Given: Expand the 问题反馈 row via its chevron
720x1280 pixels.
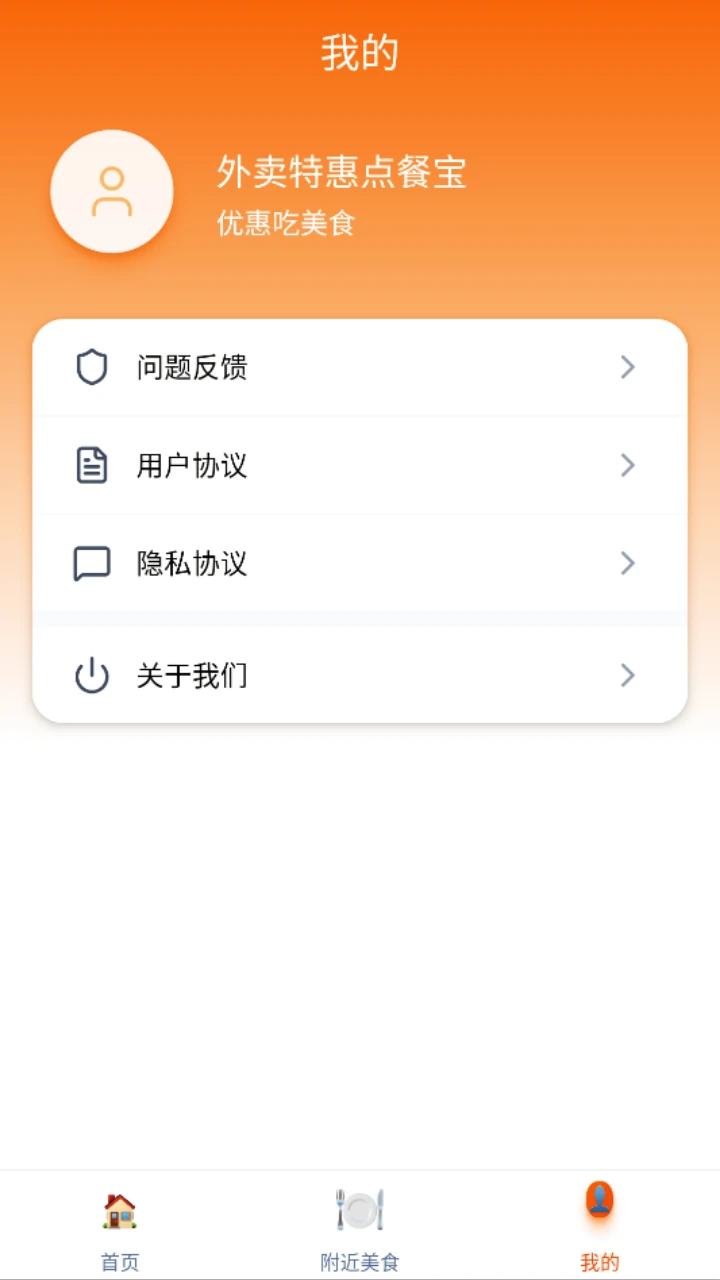Looking at the screenshot, I should coord(628,367).
